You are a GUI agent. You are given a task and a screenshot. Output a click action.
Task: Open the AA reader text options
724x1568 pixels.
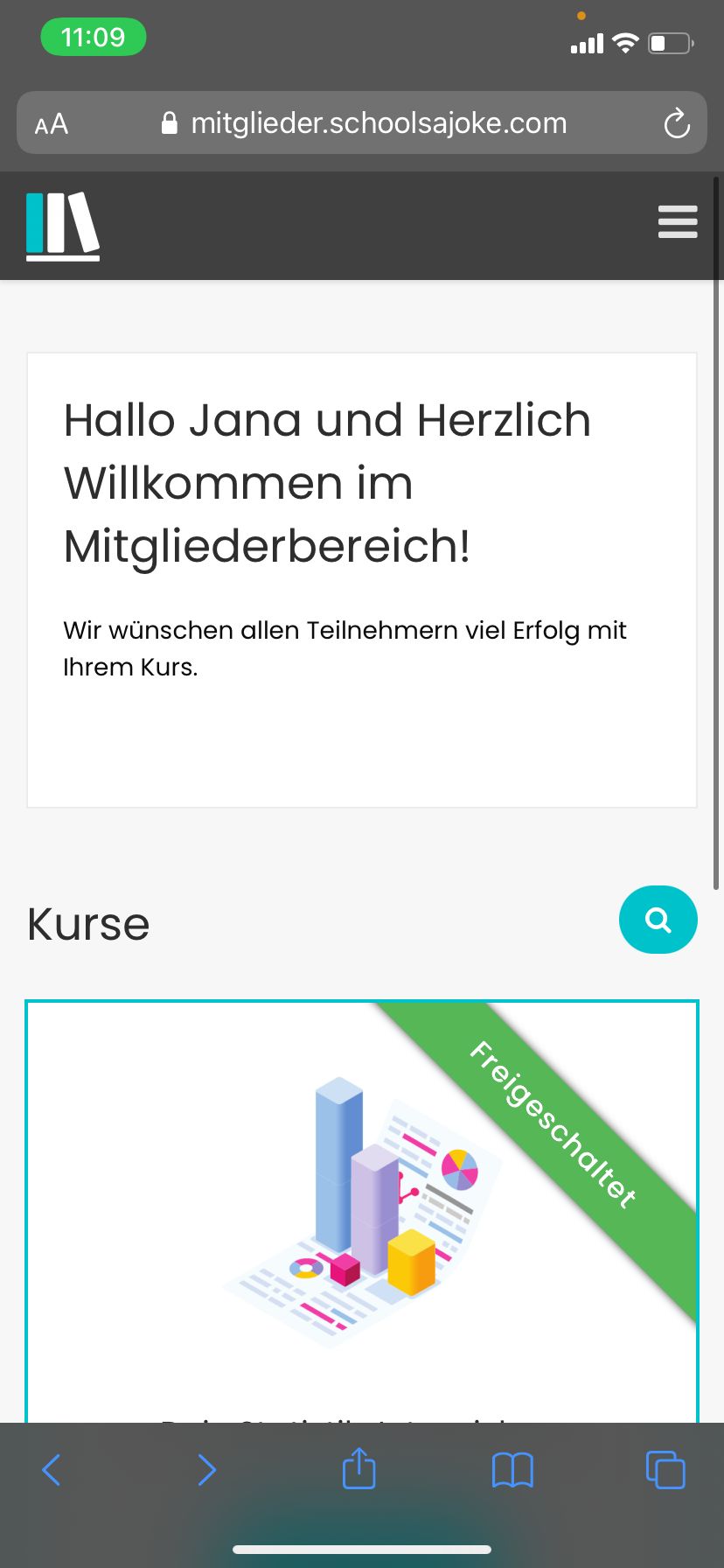click(52, 124)
